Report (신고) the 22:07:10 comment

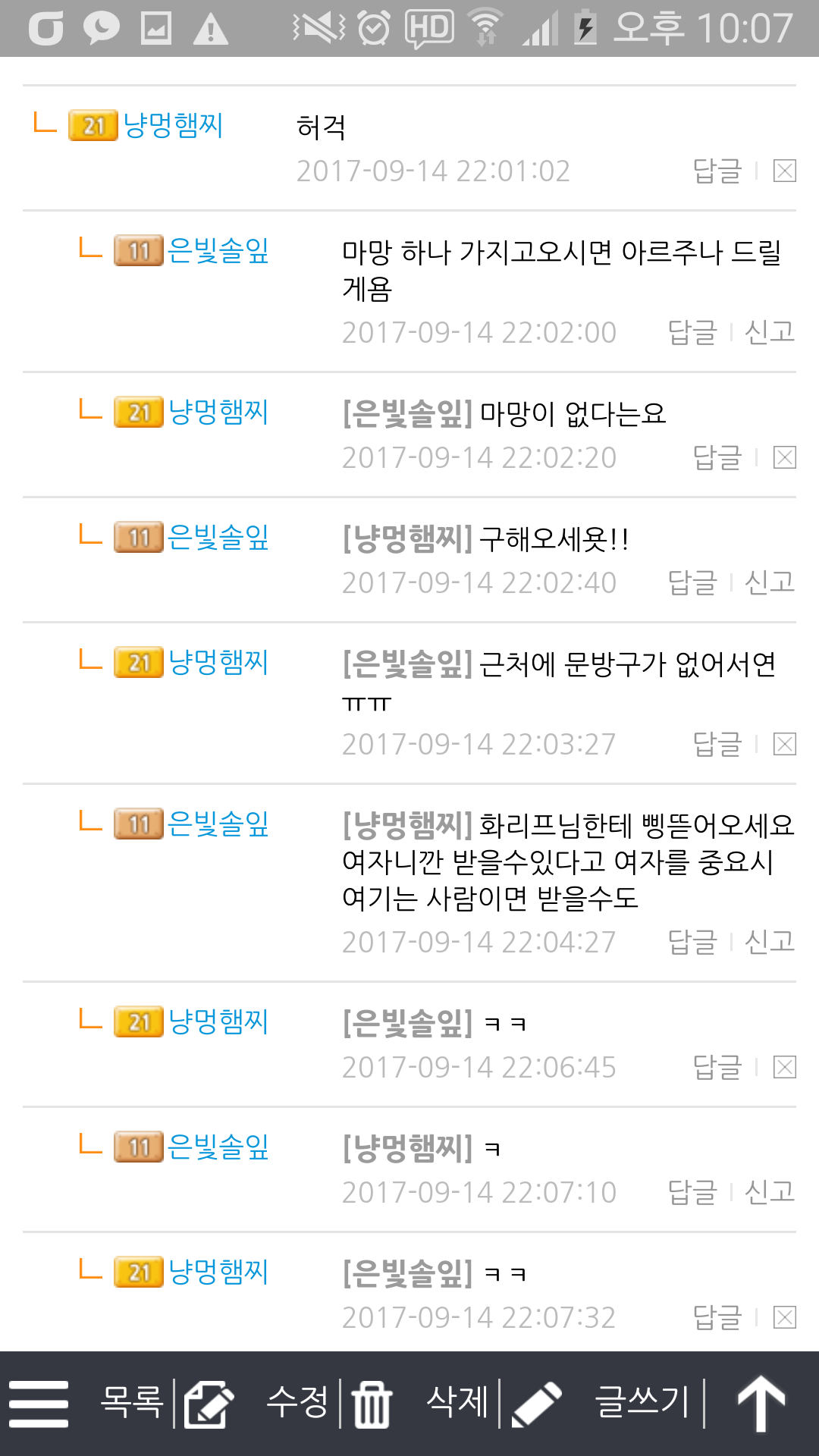pyautogui.click(x=769, y=1192)
